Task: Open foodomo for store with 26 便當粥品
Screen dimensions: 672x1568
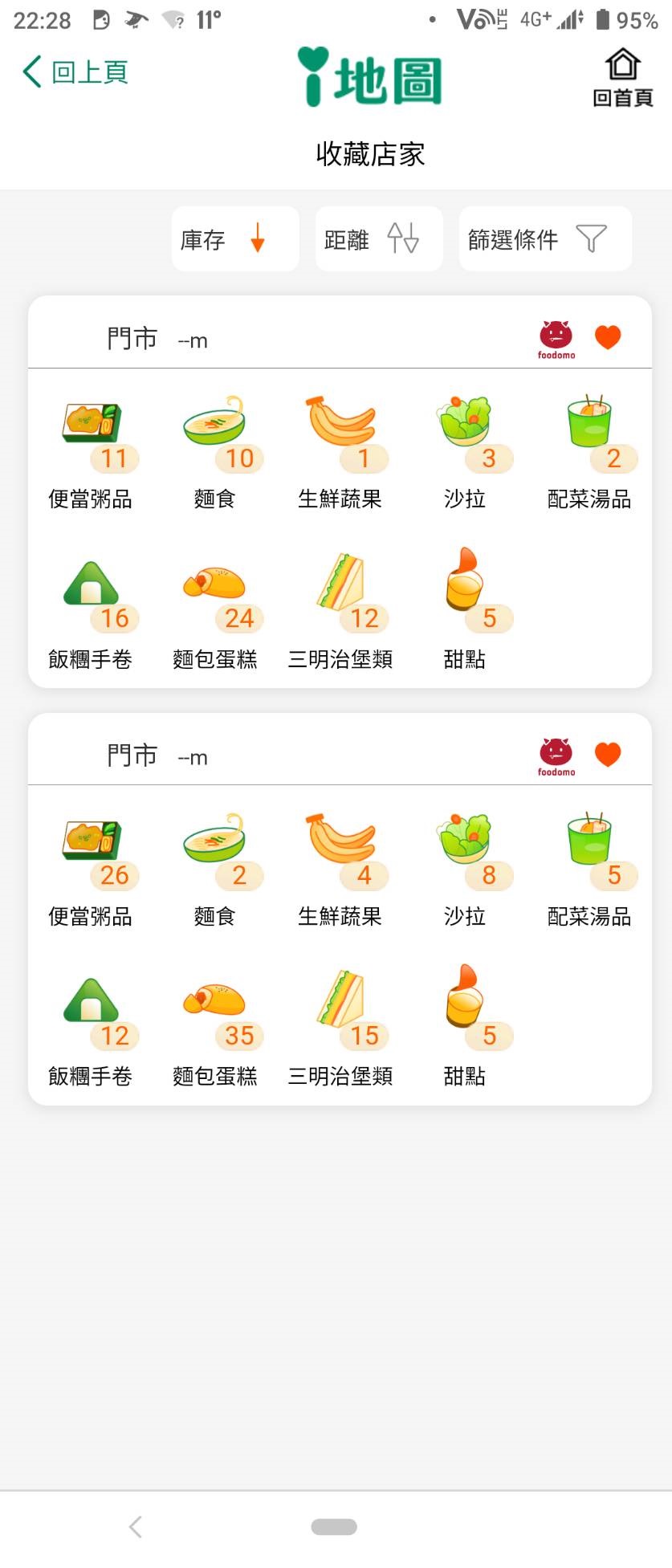Action: [x=556, y=755]
